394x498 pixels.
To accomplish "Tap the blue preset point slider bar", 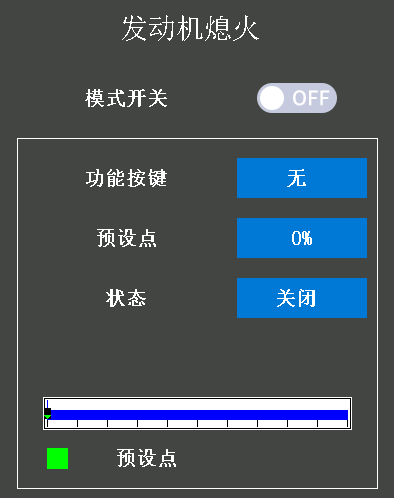I will [197, 414].
